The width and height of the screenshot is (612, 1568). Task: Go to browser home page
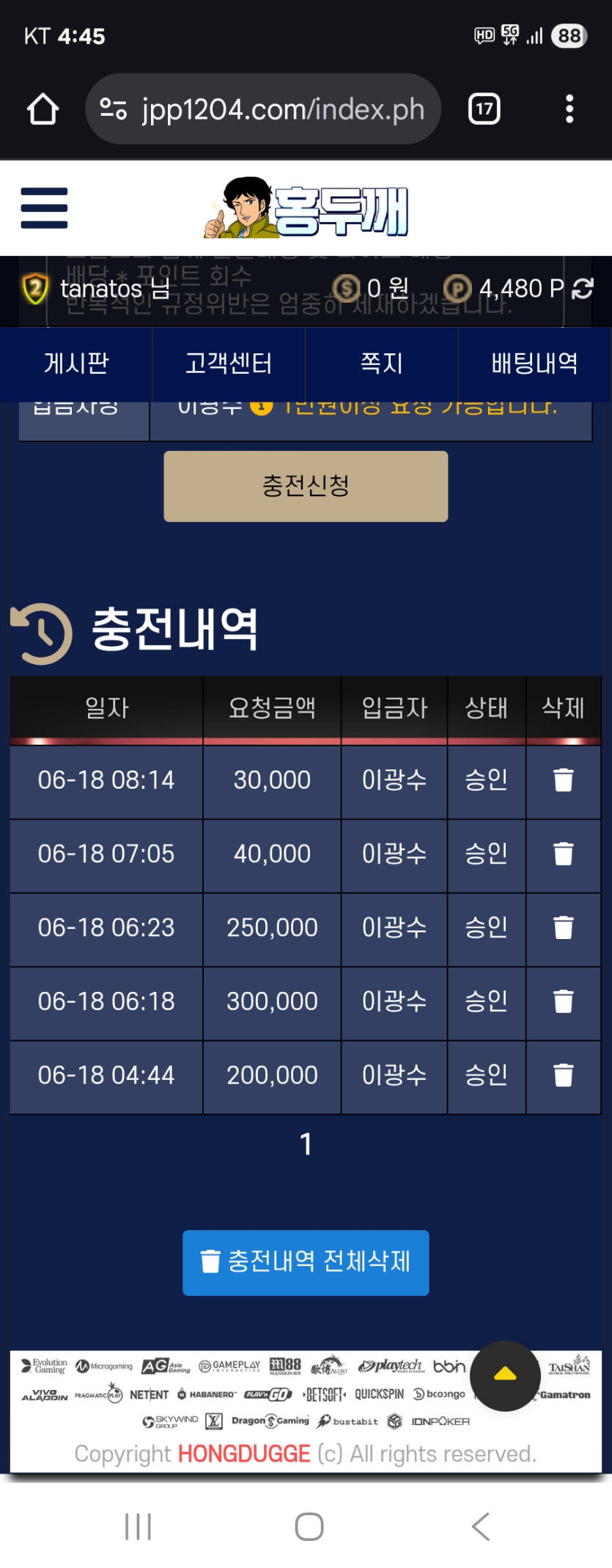[43, 109]
